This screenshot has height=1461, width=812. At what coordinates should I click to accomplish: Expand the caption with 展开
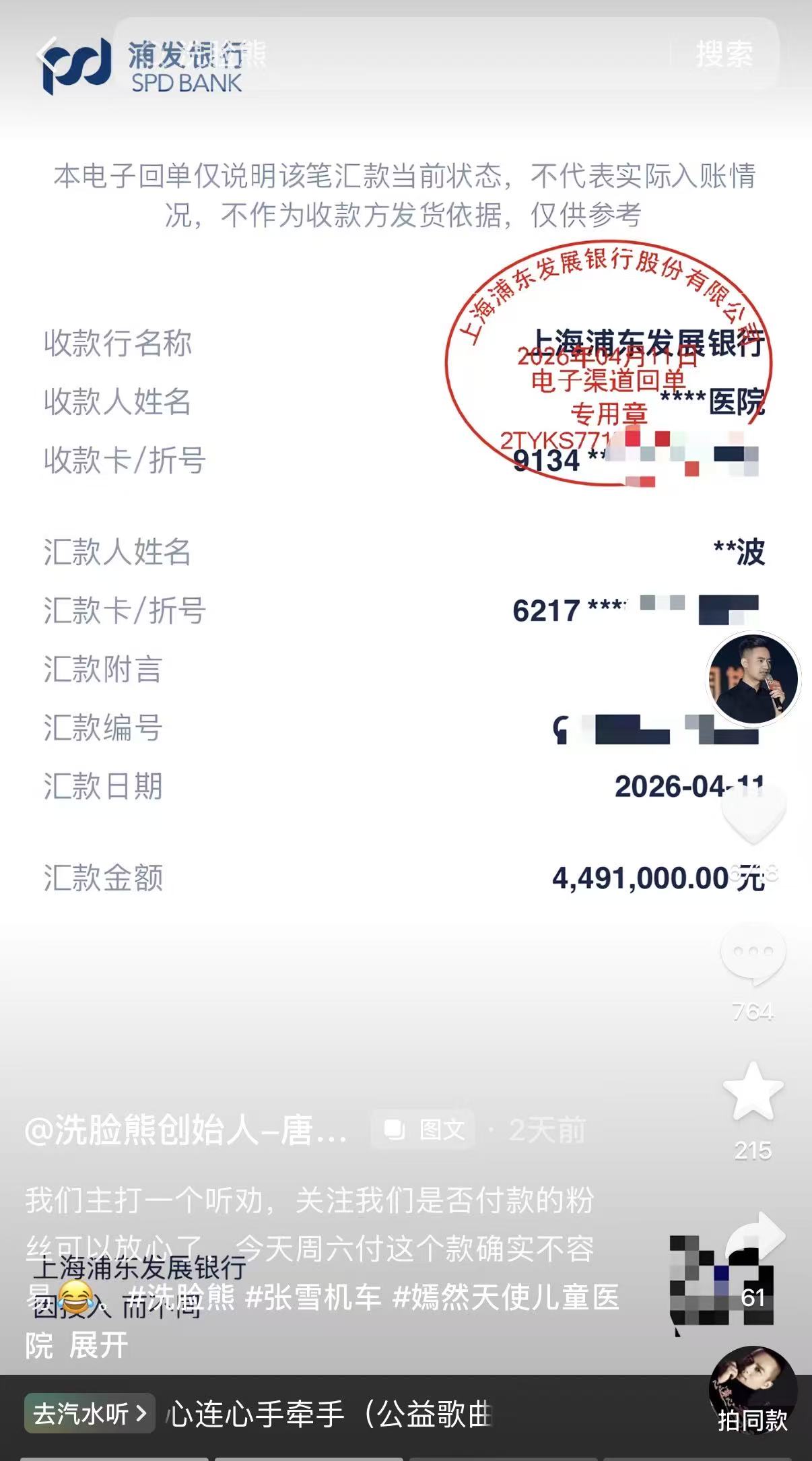coord(98,1346)
